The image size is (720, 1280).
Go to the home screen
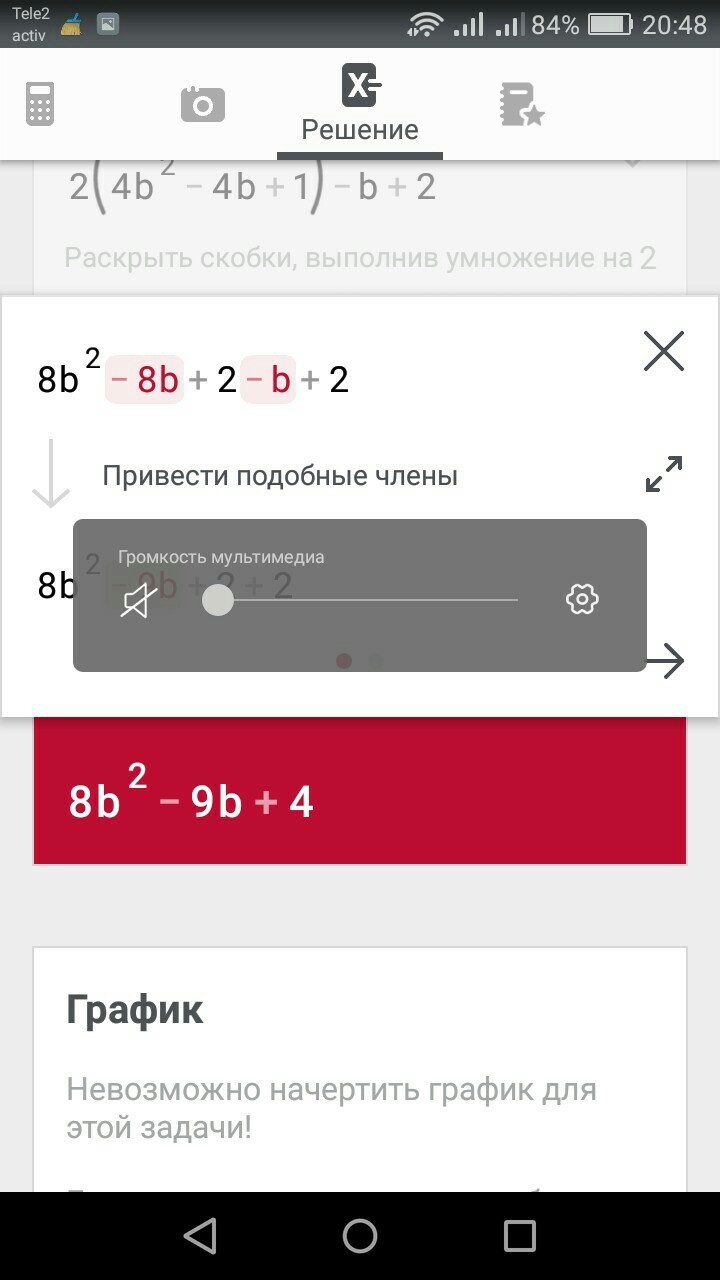click(360, 1236)
